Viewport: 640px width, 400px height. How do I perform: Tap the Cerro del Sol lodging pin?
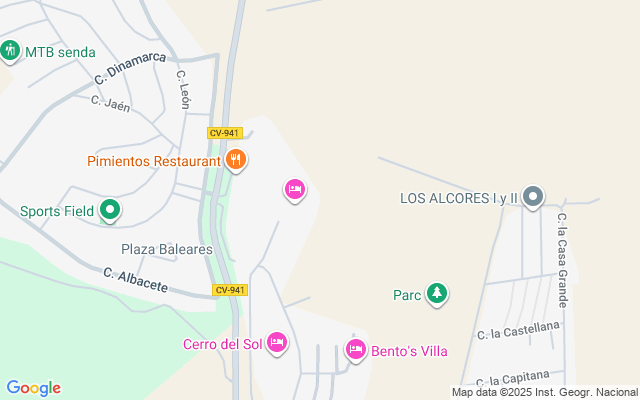[x=278, y=343]
